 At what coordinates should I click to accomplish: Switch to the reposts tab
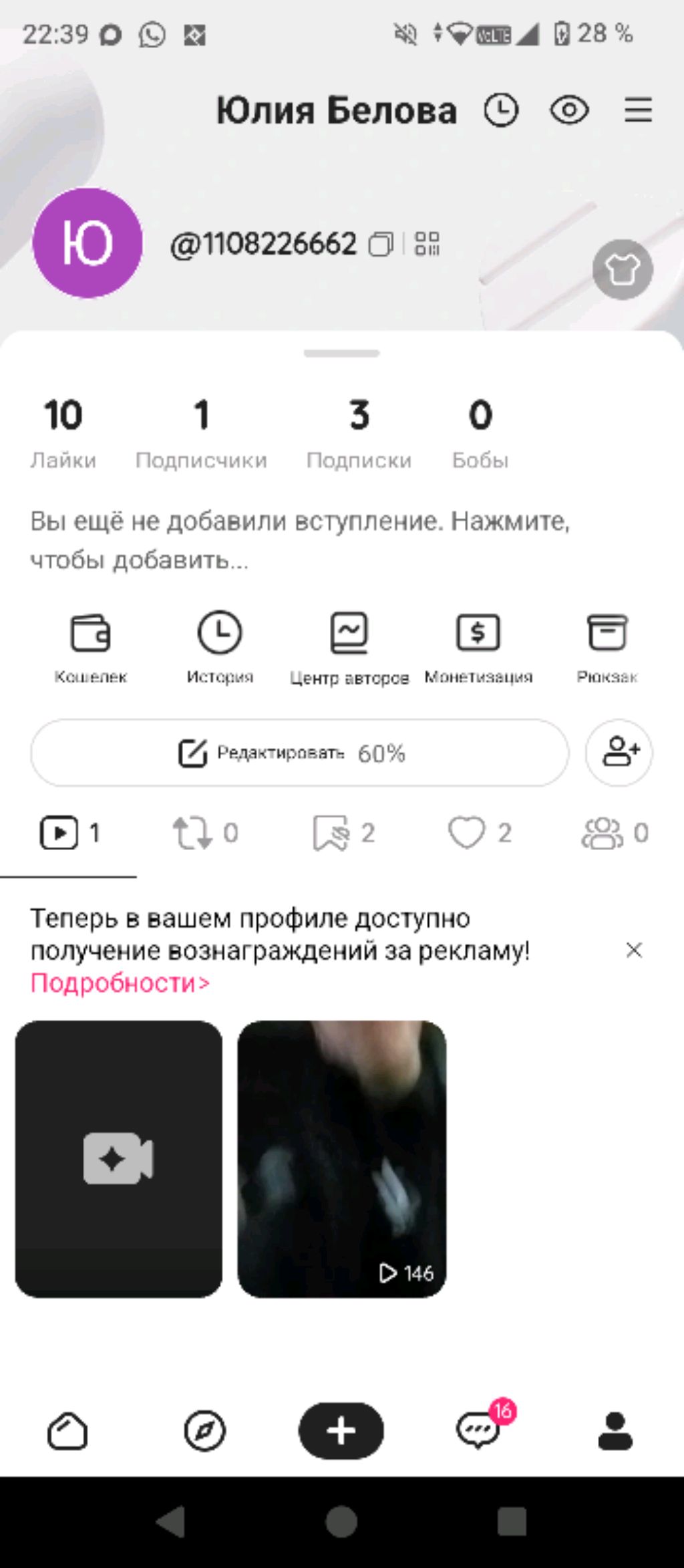(x=204, y=833)
